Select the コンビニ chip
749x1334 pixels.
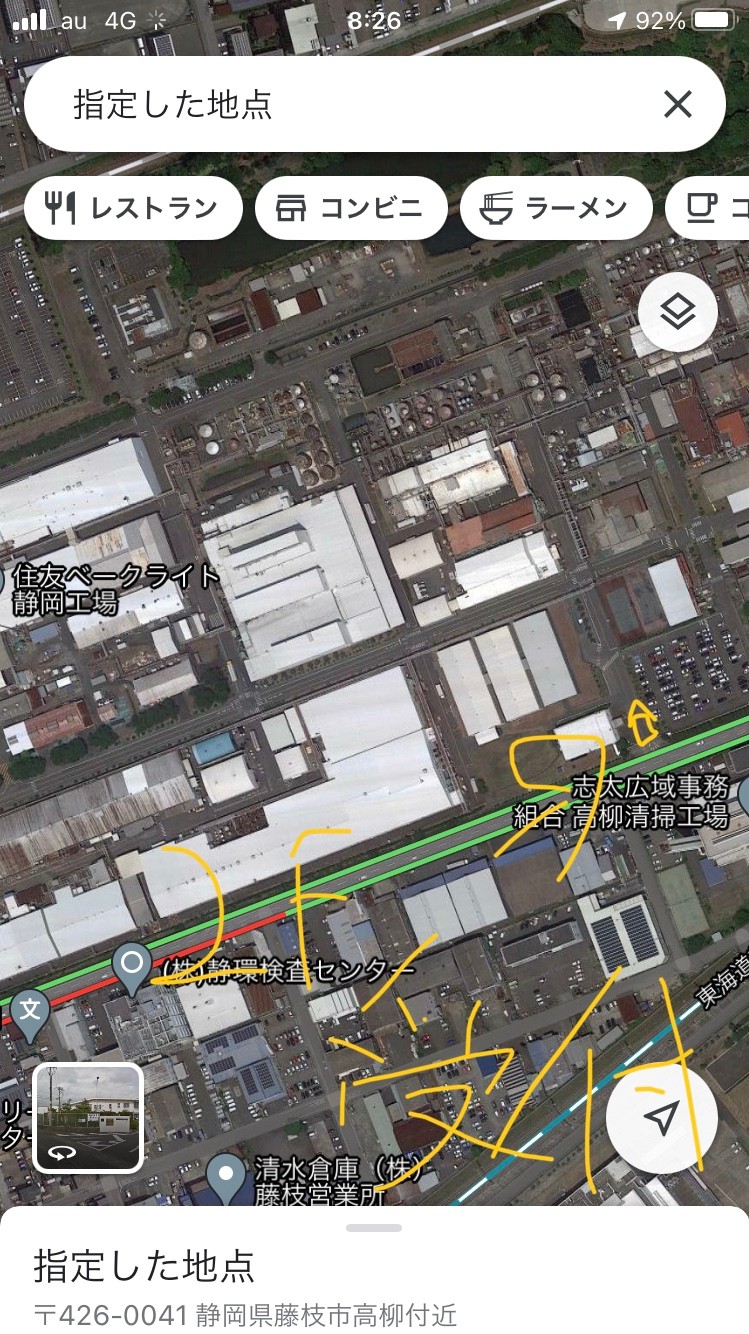pos(350,208)
